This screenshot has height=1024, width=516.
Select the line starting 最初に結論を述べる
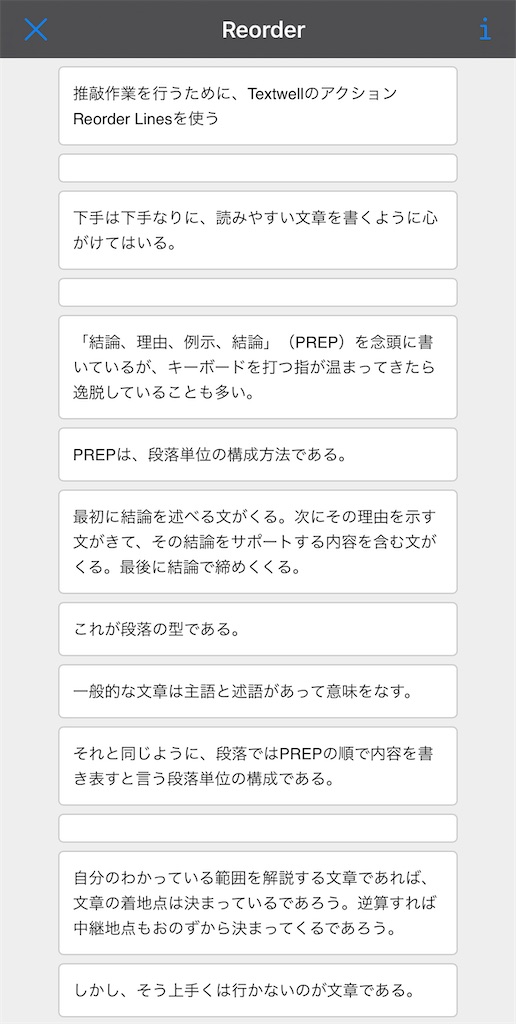pos(258,541)
